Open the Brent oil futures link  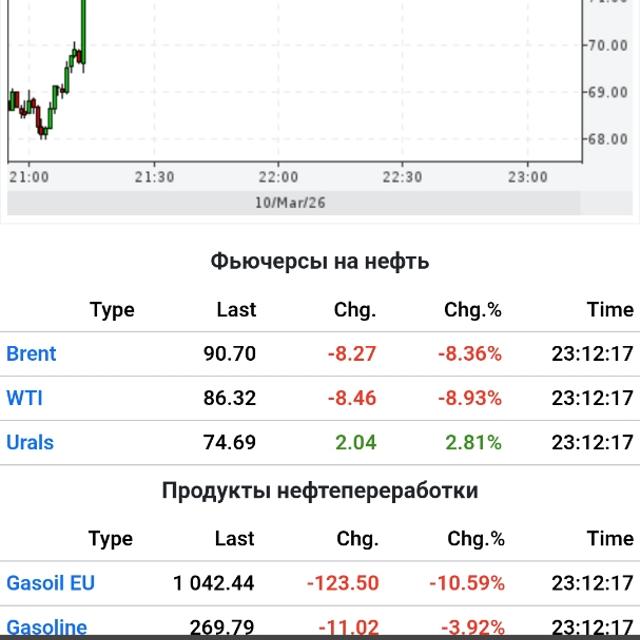point(31,354)
